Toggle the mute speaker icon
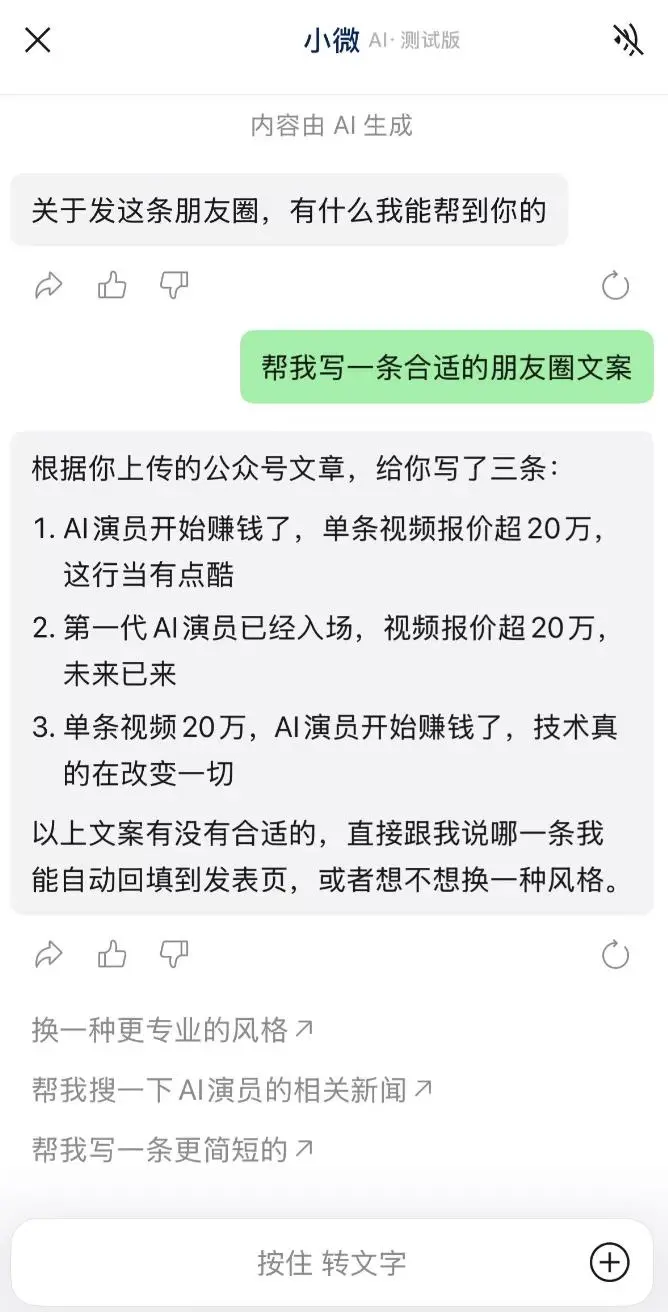Screen dimensions: 668x1312 point(628,40)
